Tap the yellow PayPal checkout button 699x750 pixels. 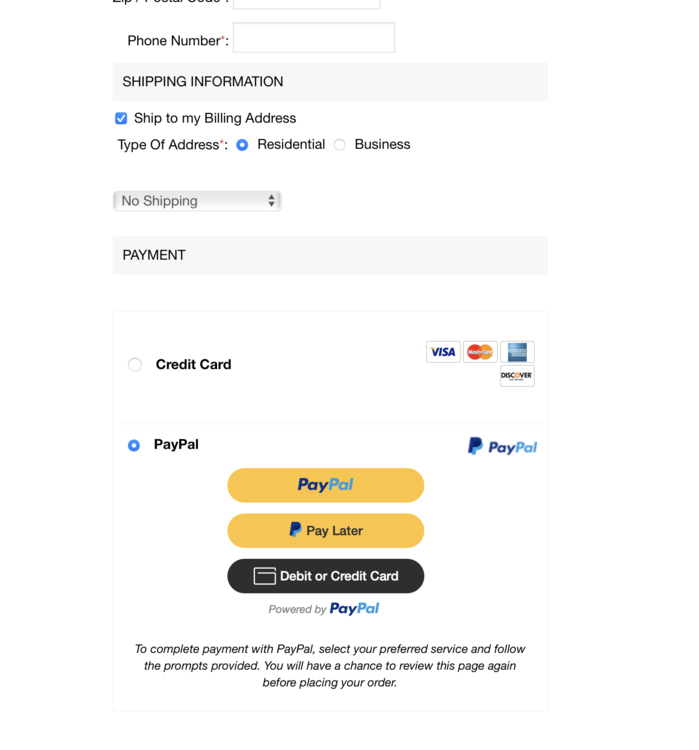pyautogui.click(x=325, y=485)
